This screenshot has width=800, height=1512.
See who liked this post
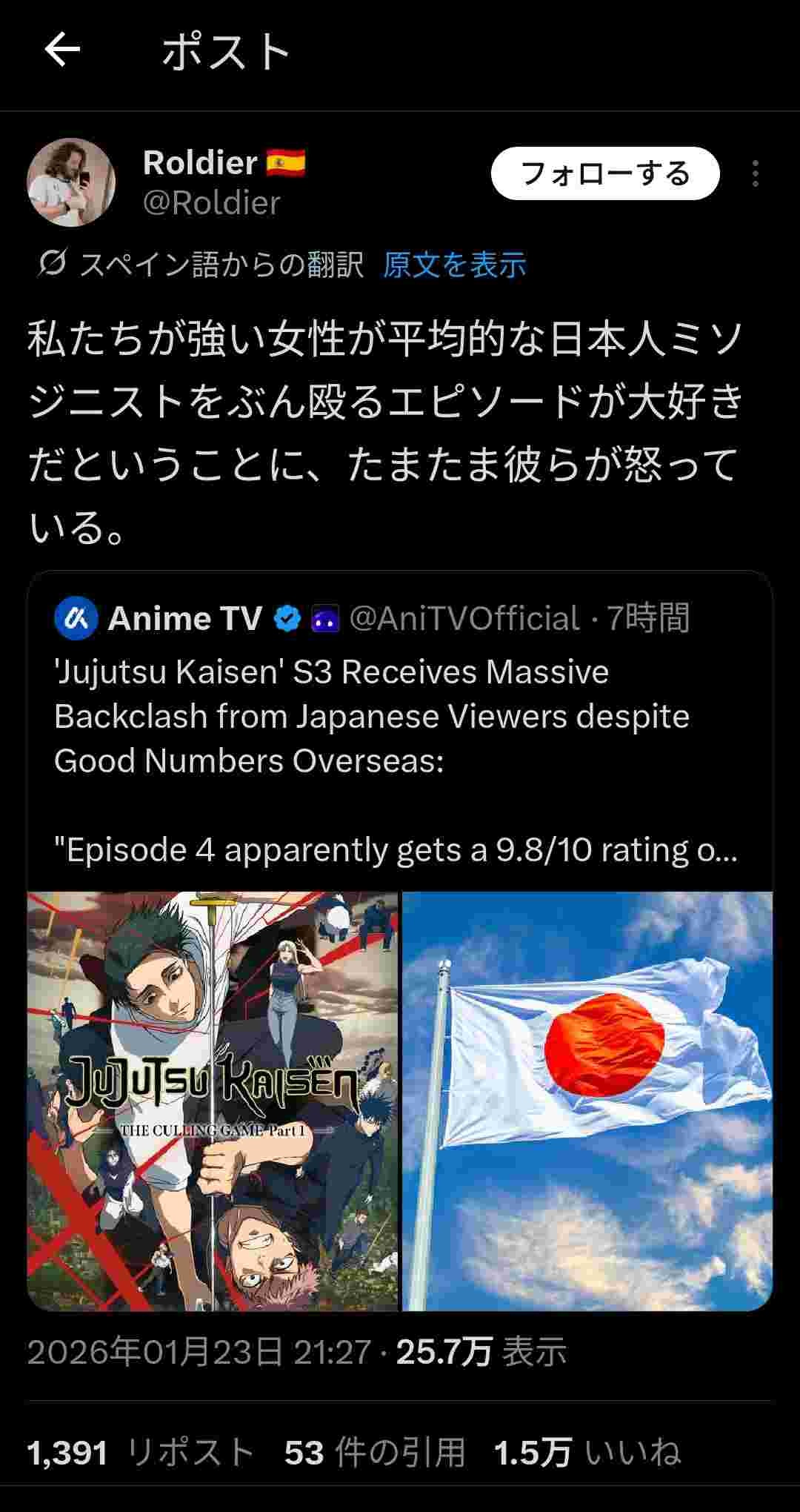[x=587, y=1453]
